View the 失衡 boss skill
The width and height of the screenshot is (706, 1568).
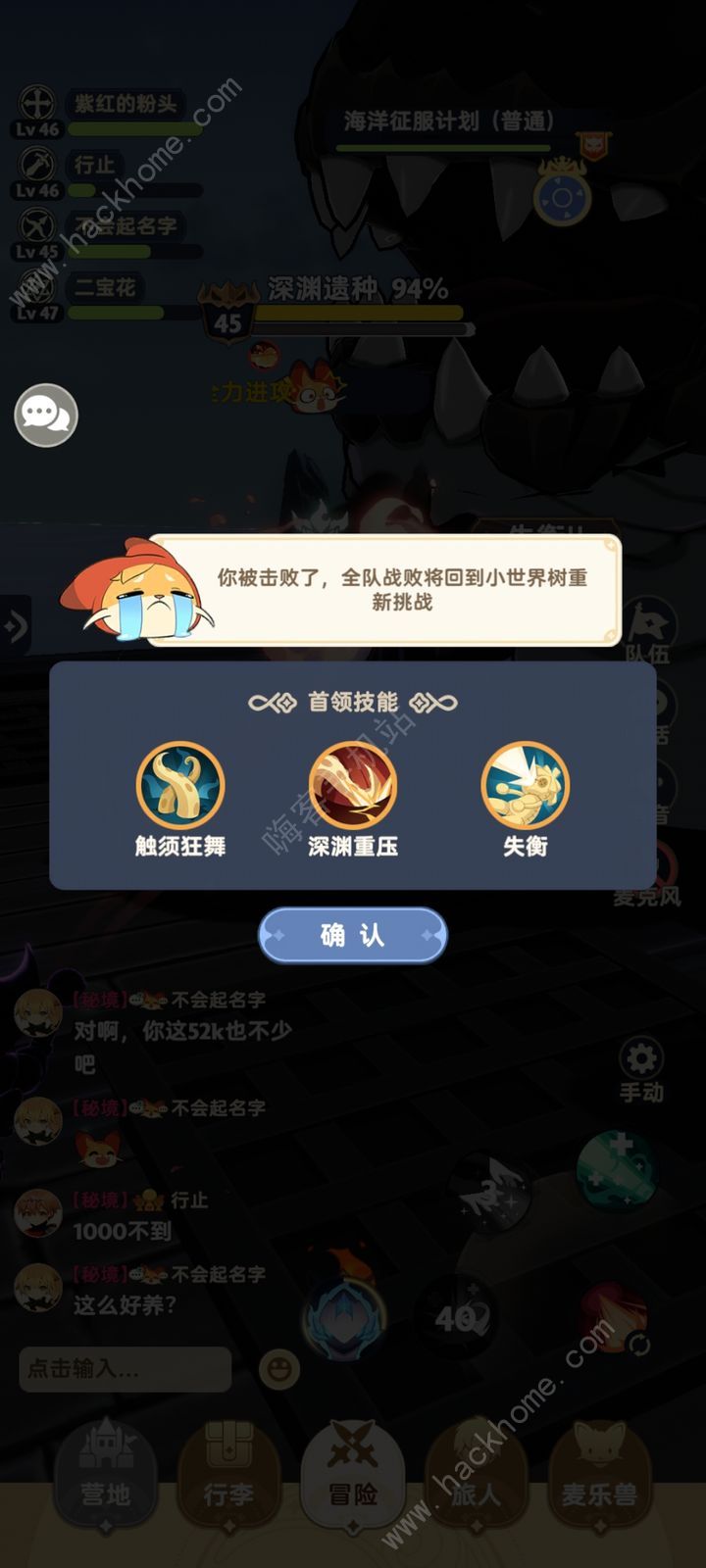pos(526,786)
